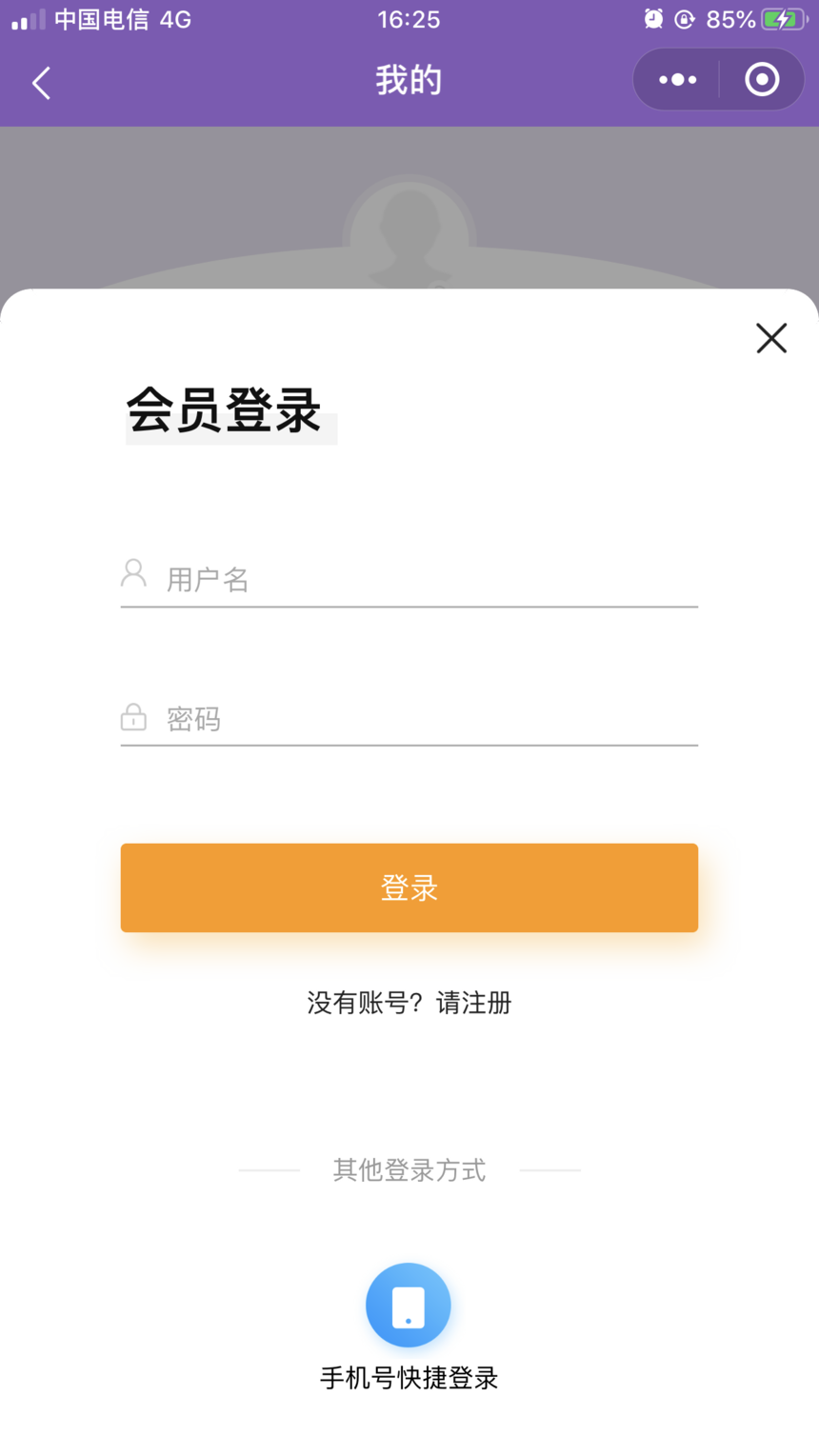The image size is (819, 1456).
Task: Tap the orange 登录 button
Action: coord(409,888)
